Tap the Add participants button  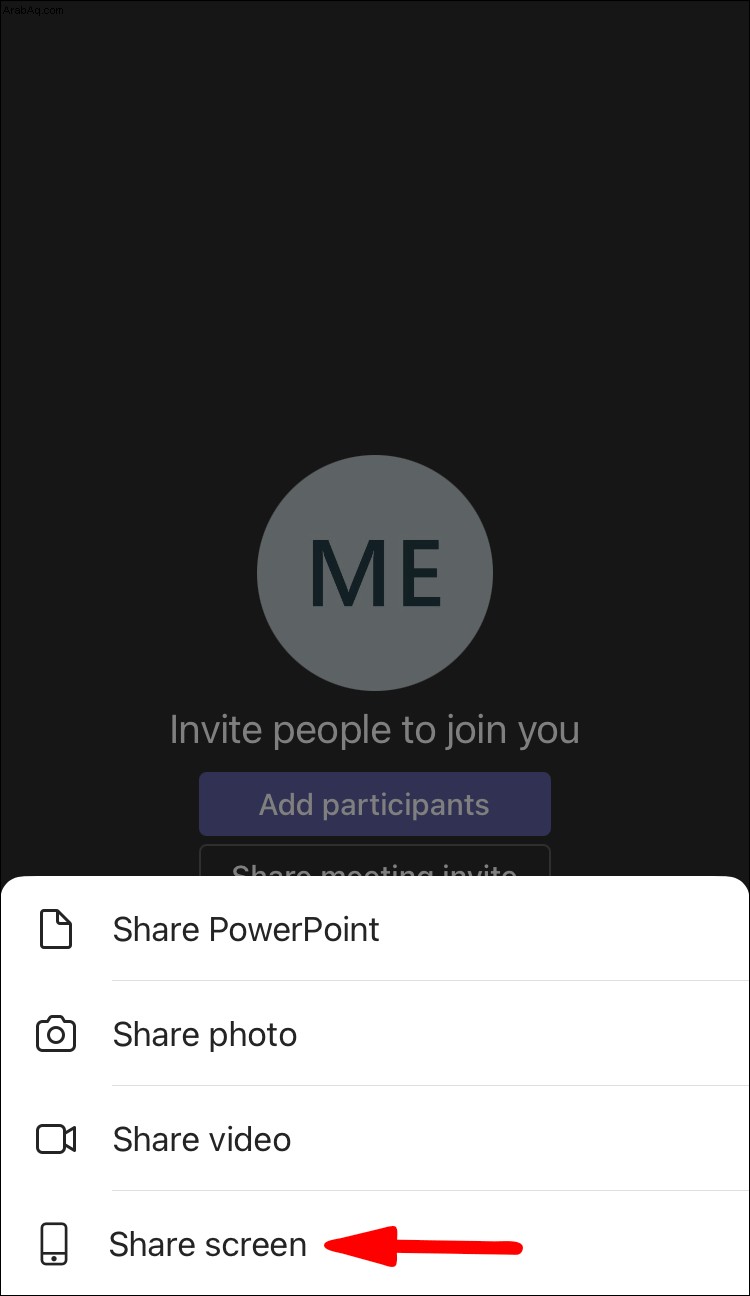(375, 804)
